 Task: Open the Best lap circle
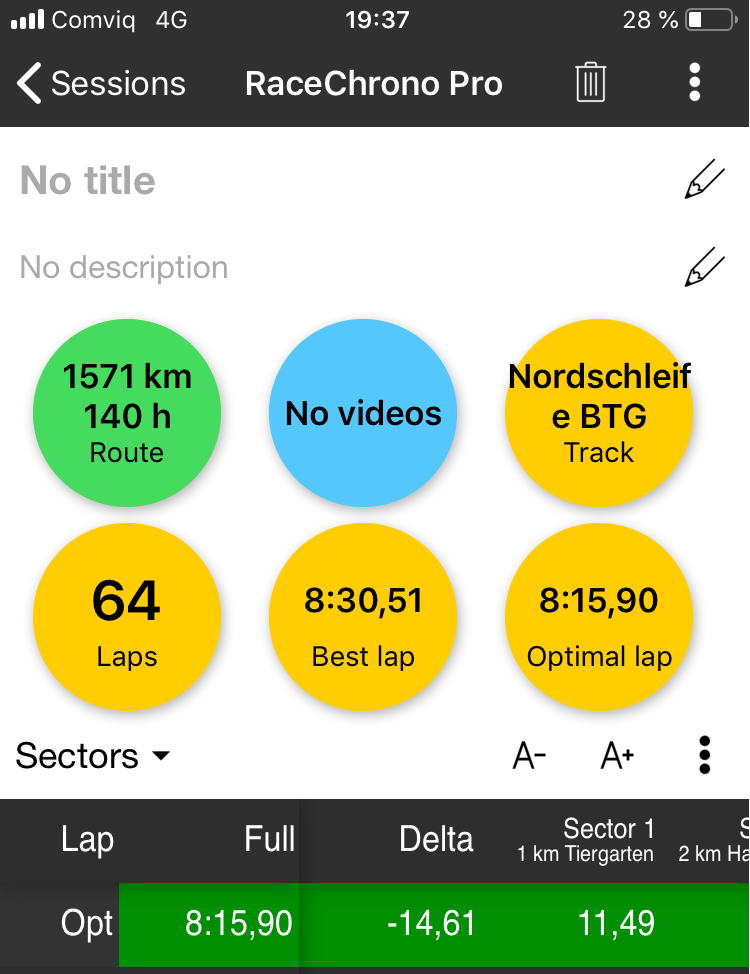click(x=363, y=617)
